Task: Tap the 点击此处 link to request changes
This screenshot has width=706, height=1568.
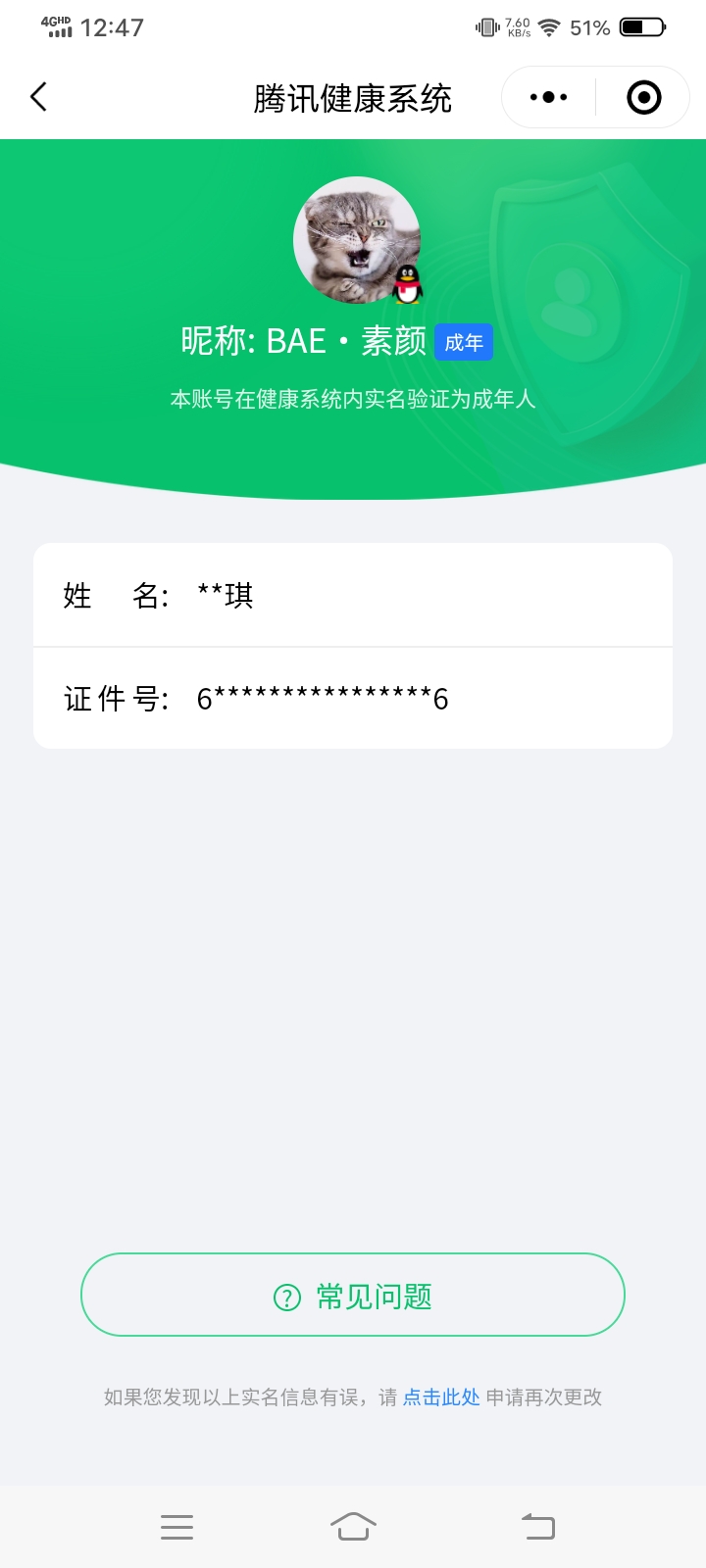Action: [x=441, y=1397]
